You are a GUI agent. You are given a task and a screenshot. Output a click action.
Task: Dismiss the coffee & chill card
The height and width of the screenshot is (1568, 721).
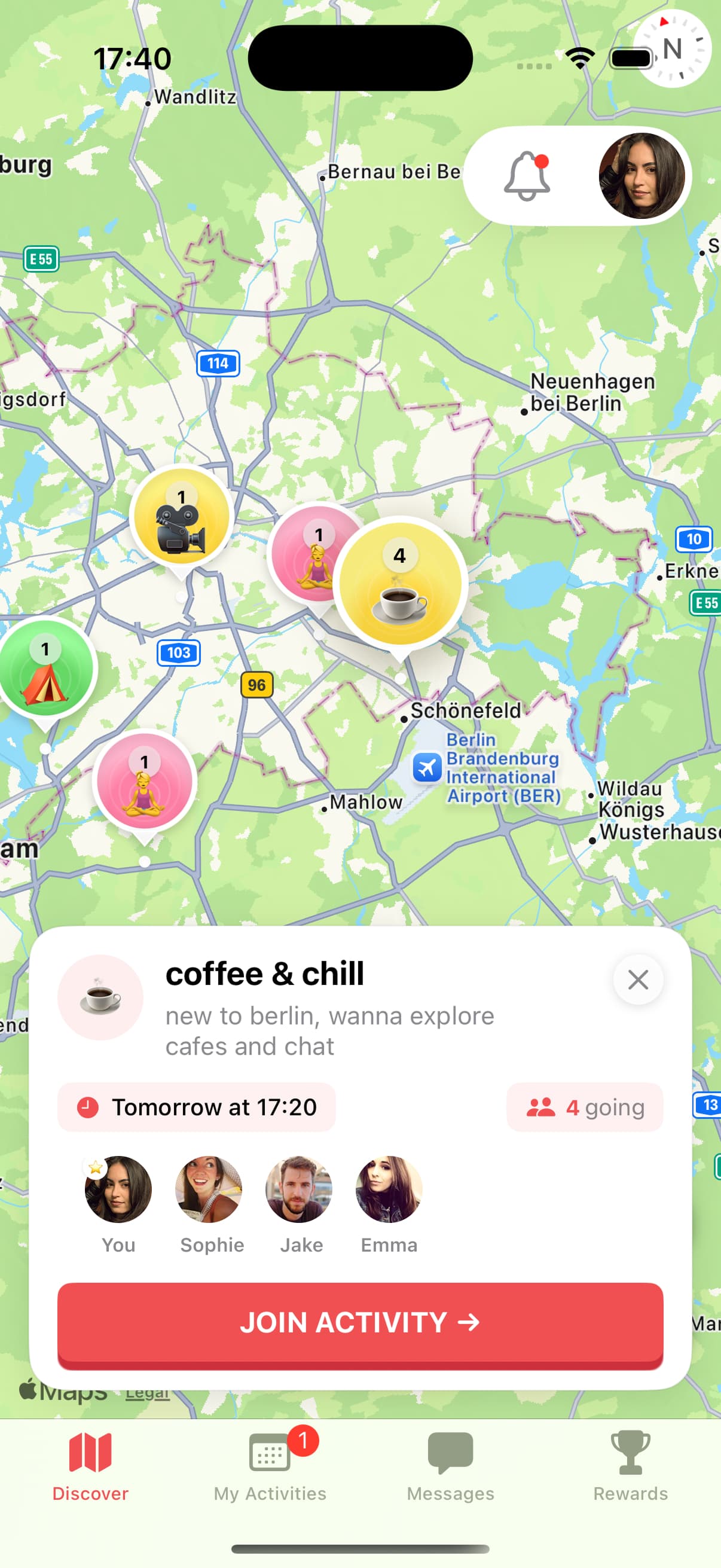(x=638, y=980)
